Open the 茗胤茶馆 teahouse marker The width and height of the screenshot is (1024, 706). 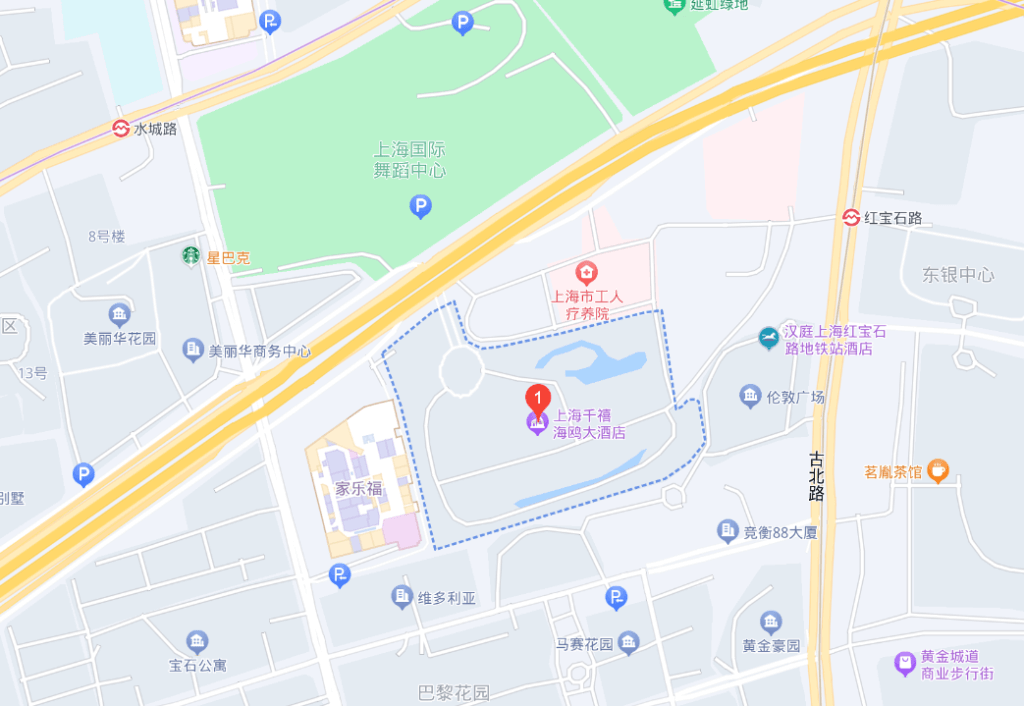pyautogui.click(x=937, y=471)
